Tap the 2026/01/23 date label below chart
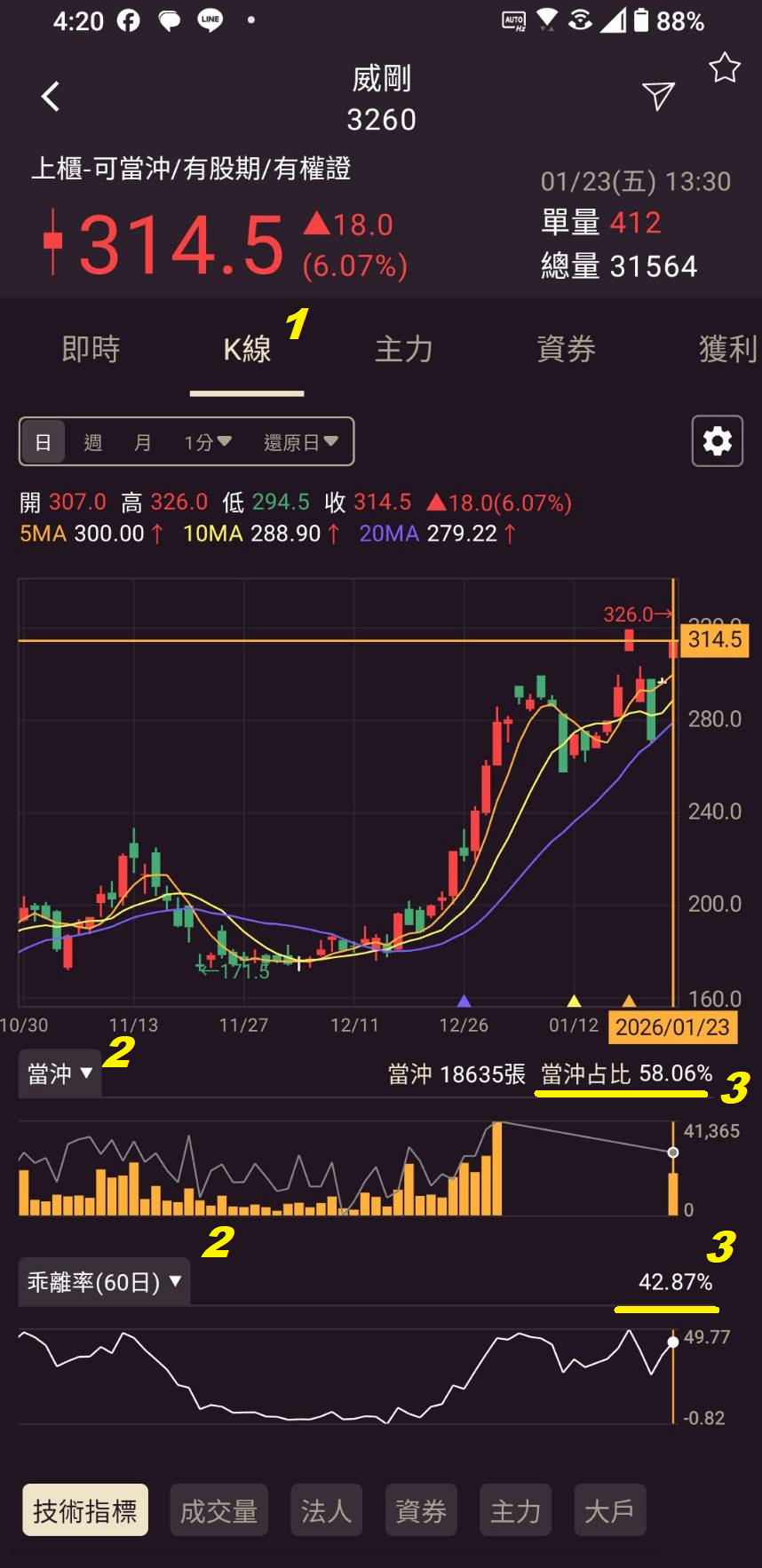The width and height of the screenshot is (762, 1568). tap(672, 1026)
